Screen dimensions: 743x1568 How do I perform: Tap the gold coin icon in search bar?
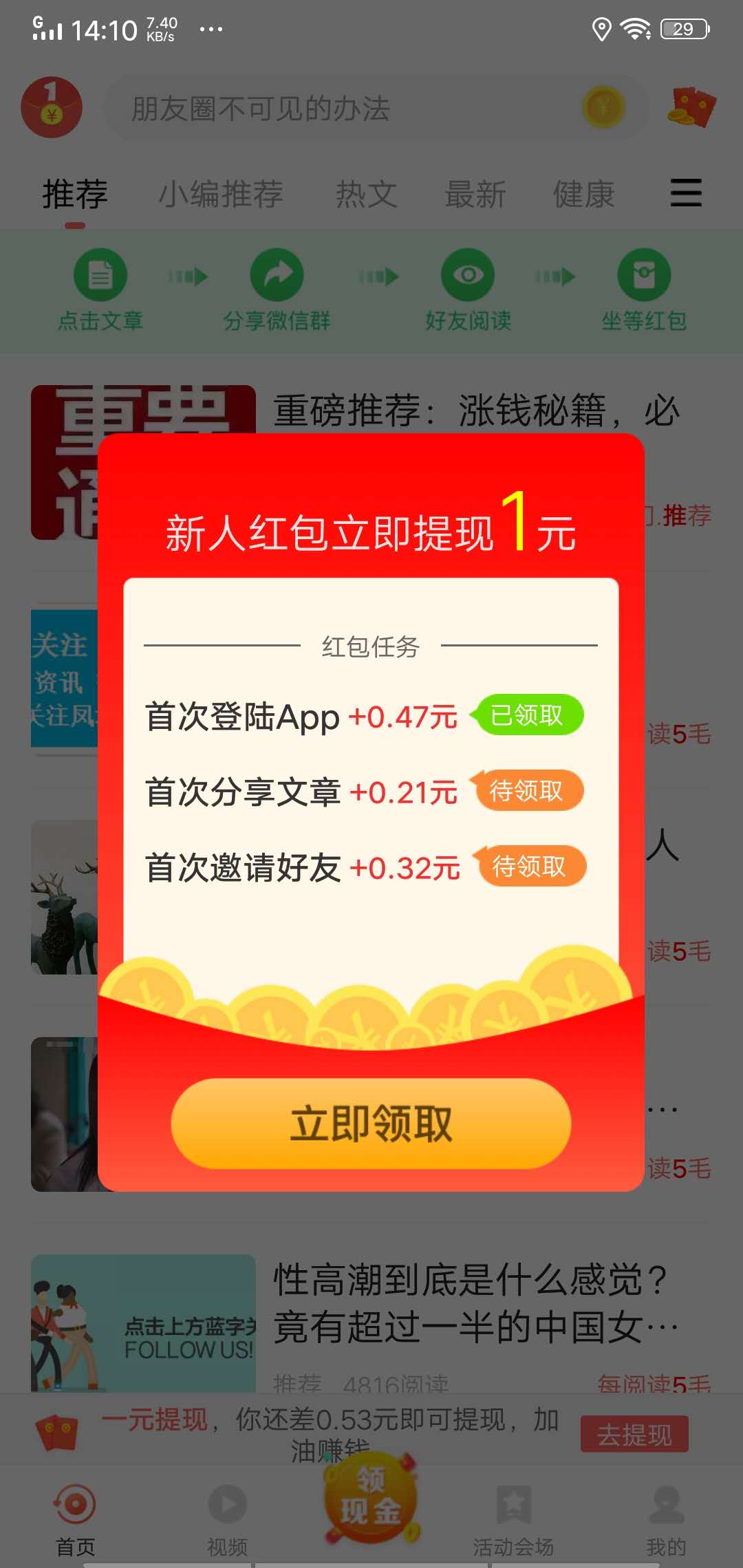[x=603, y=109]
